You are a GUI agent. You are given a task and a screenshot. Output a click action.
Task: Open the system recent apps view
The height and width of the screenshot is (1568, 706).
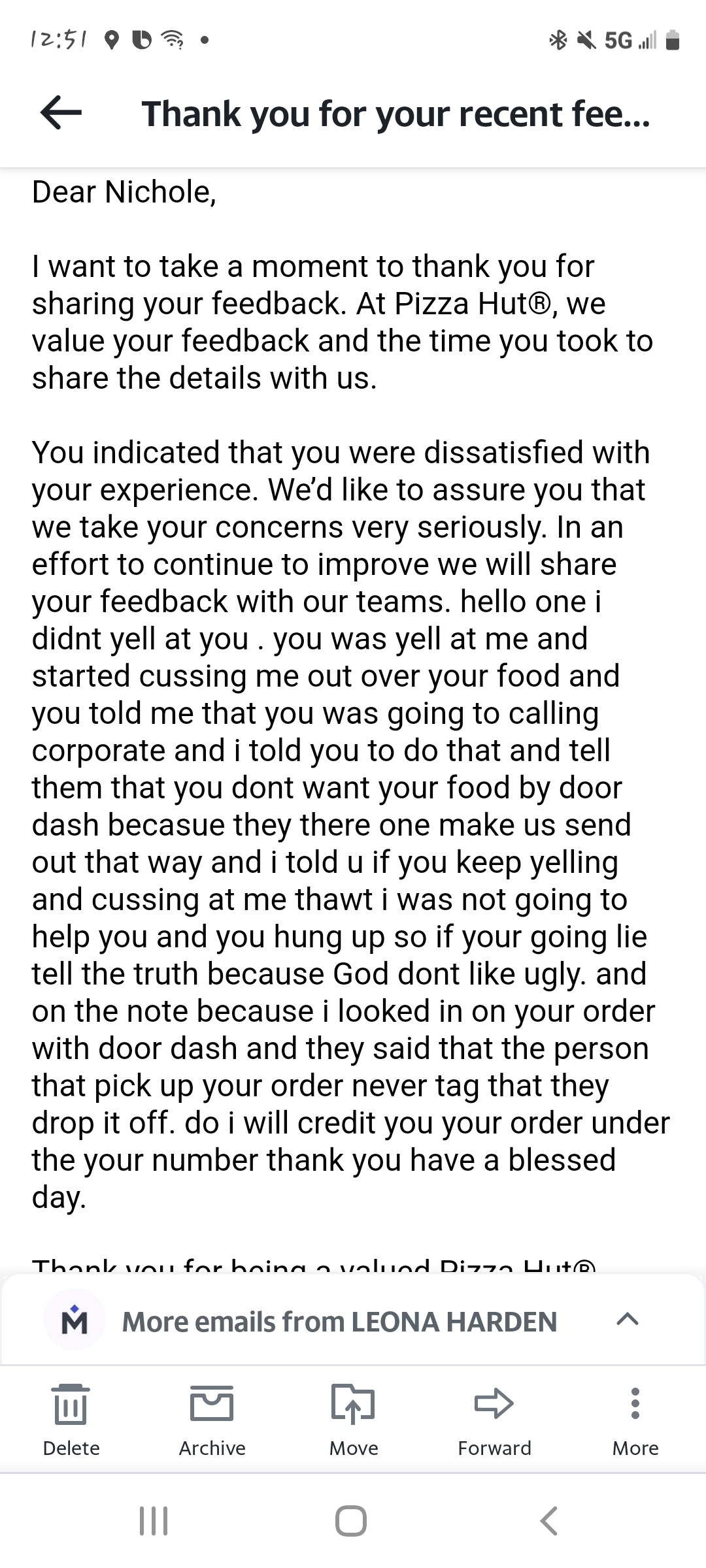(154, 1520)
